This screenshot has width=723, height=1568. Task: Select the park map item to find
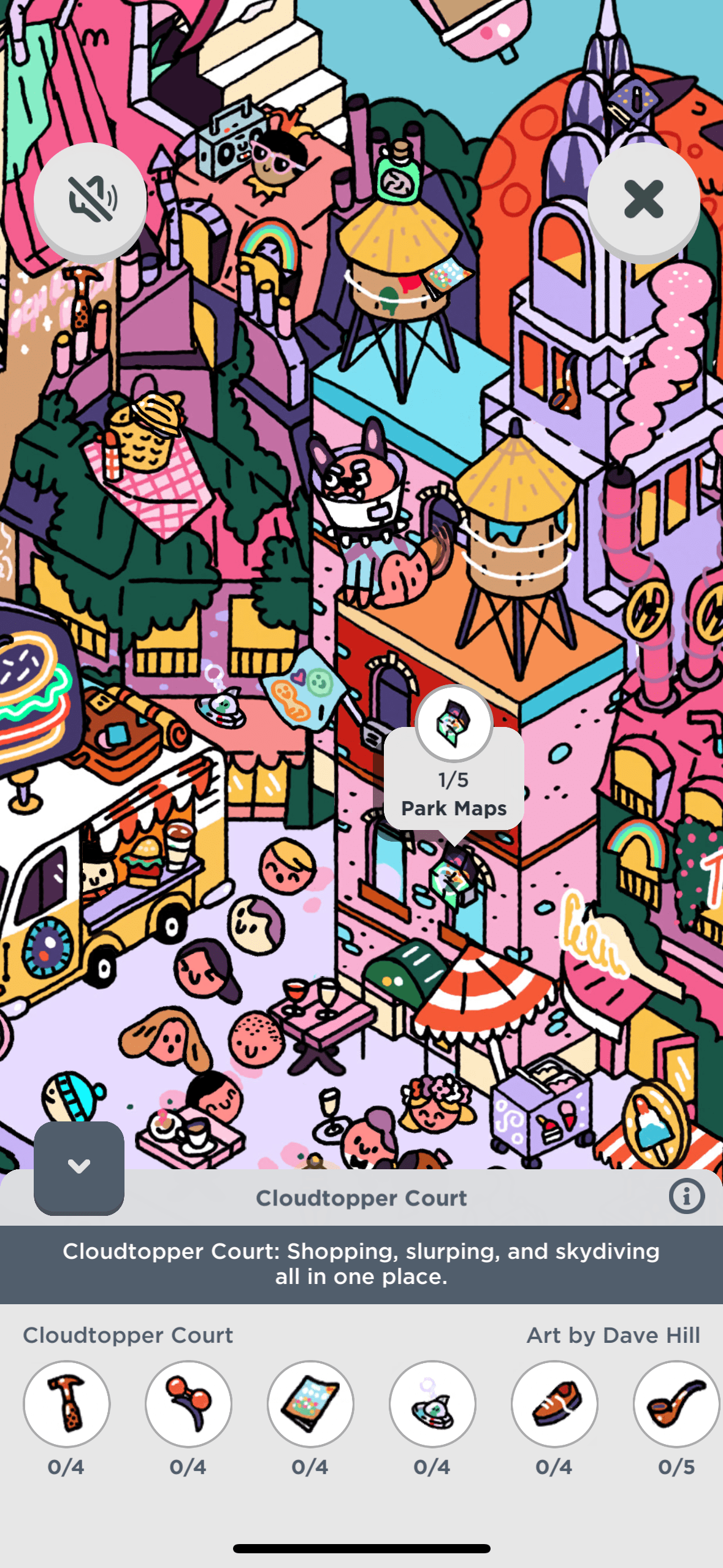click(310, 1404)
